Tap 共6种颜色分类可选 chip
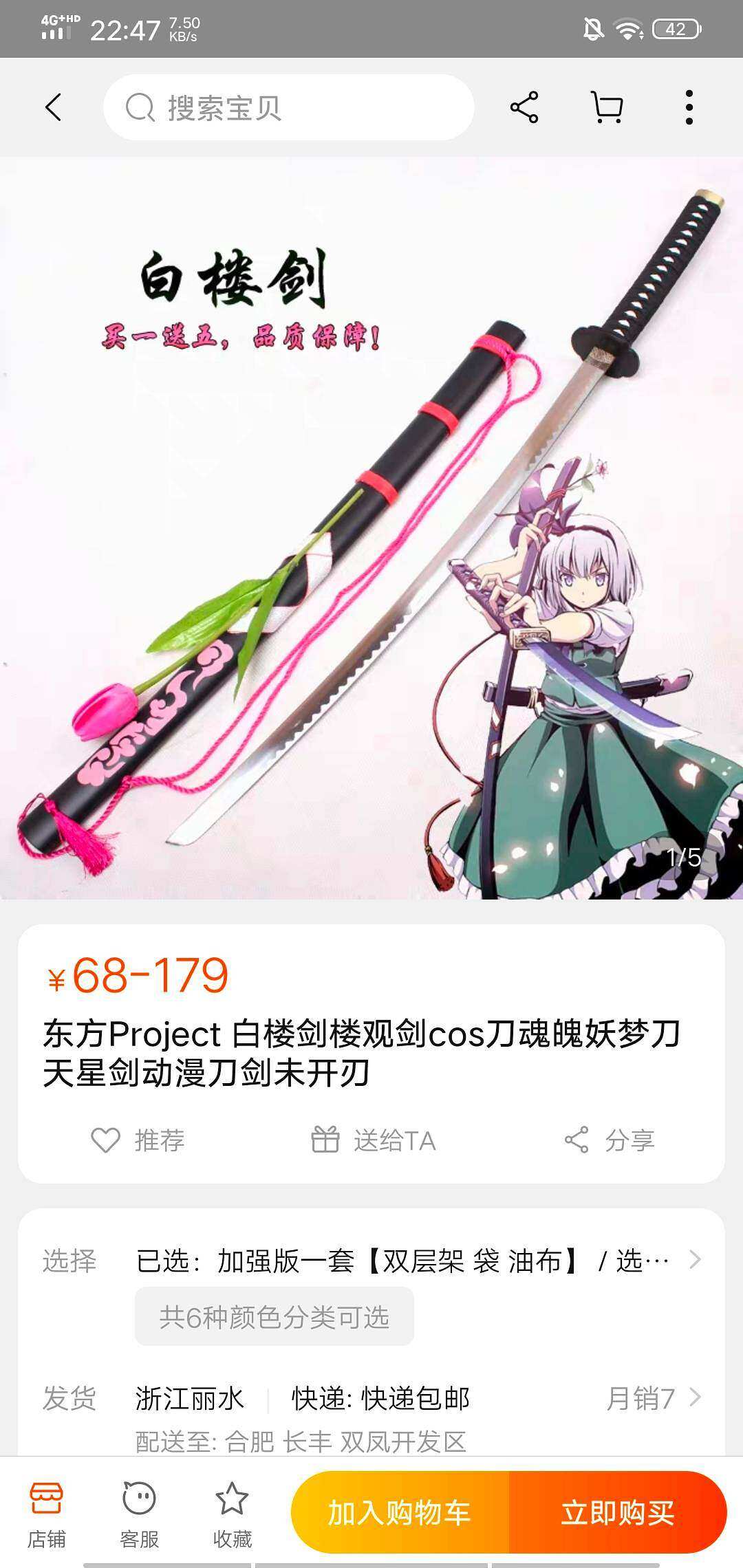 (x=274, y=1317)
